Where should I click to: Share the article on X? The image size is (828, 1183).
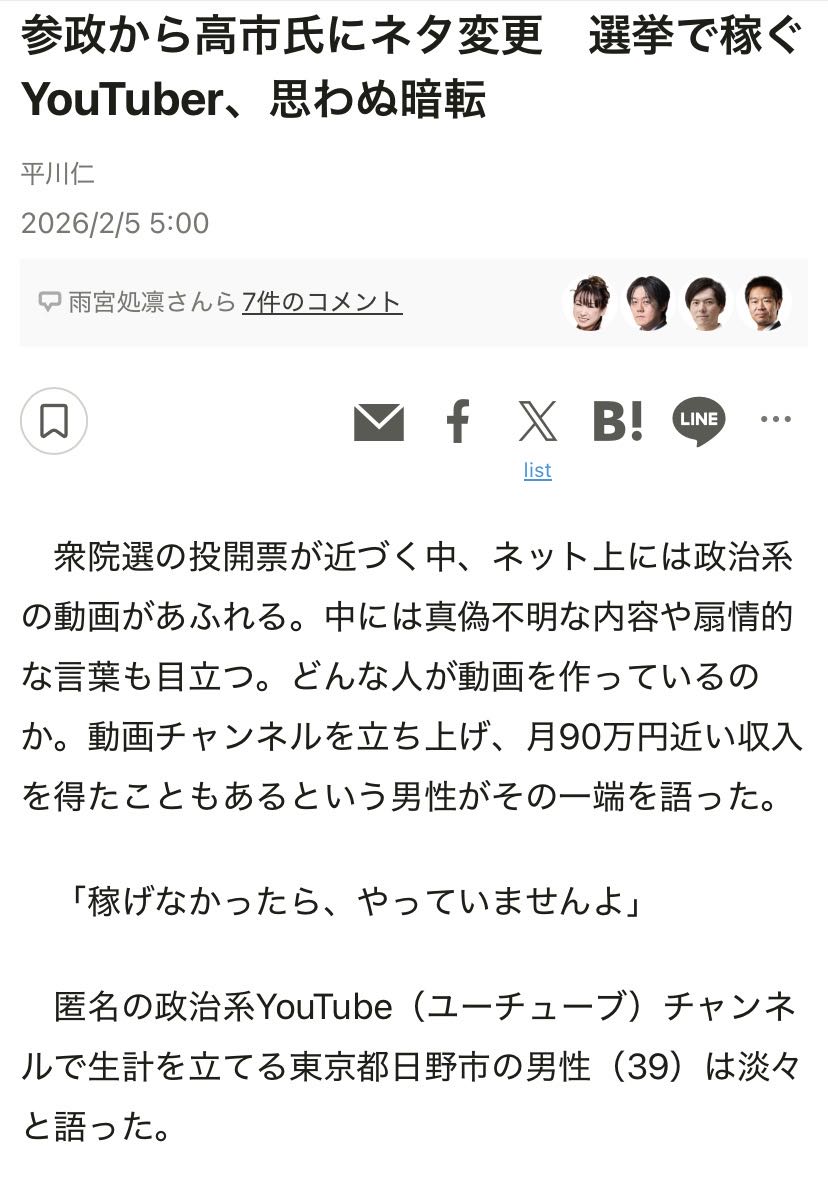point(538,421)
